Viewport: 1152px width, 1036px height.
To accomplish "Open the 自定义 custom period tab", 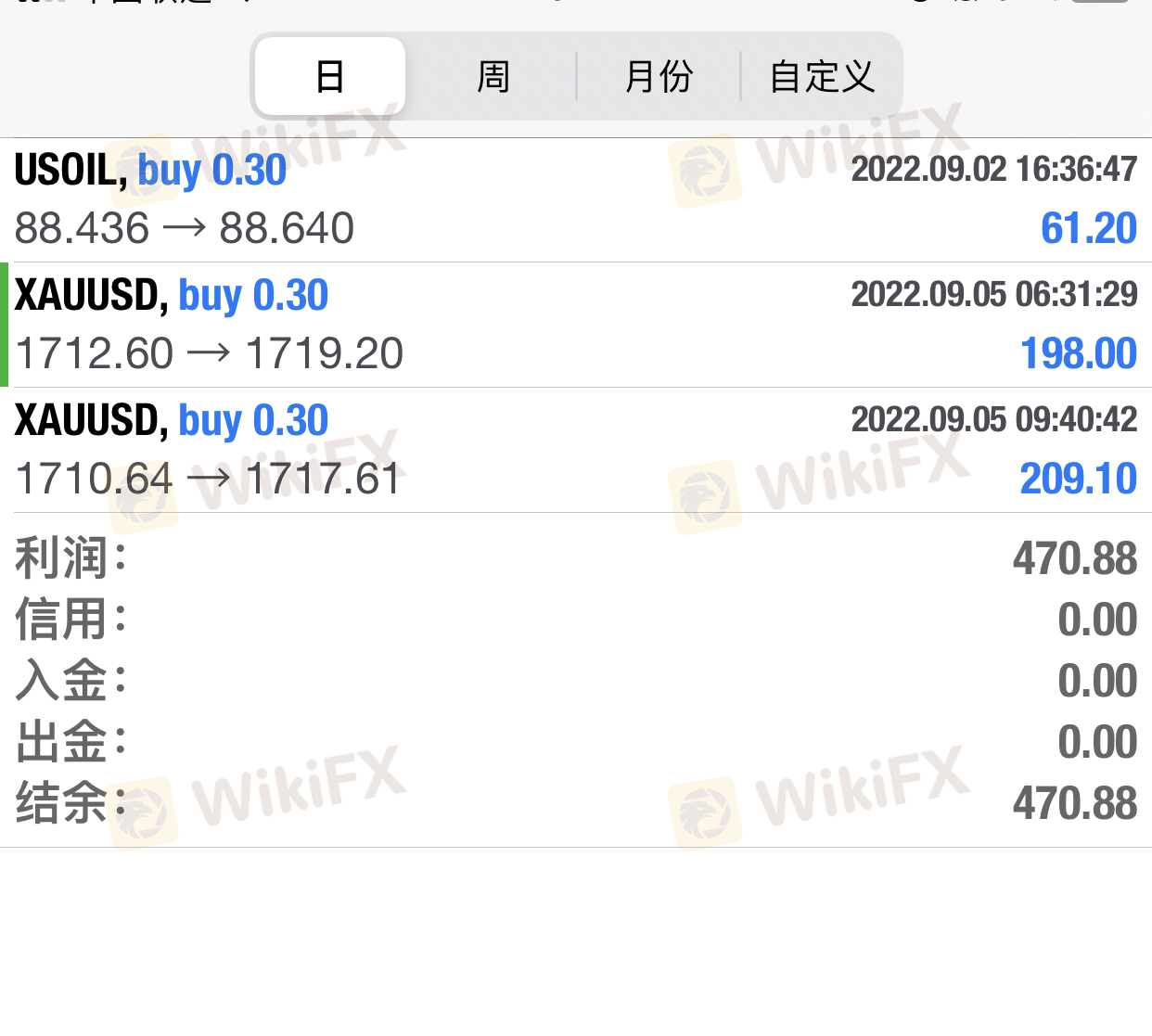I will [822, 76].
